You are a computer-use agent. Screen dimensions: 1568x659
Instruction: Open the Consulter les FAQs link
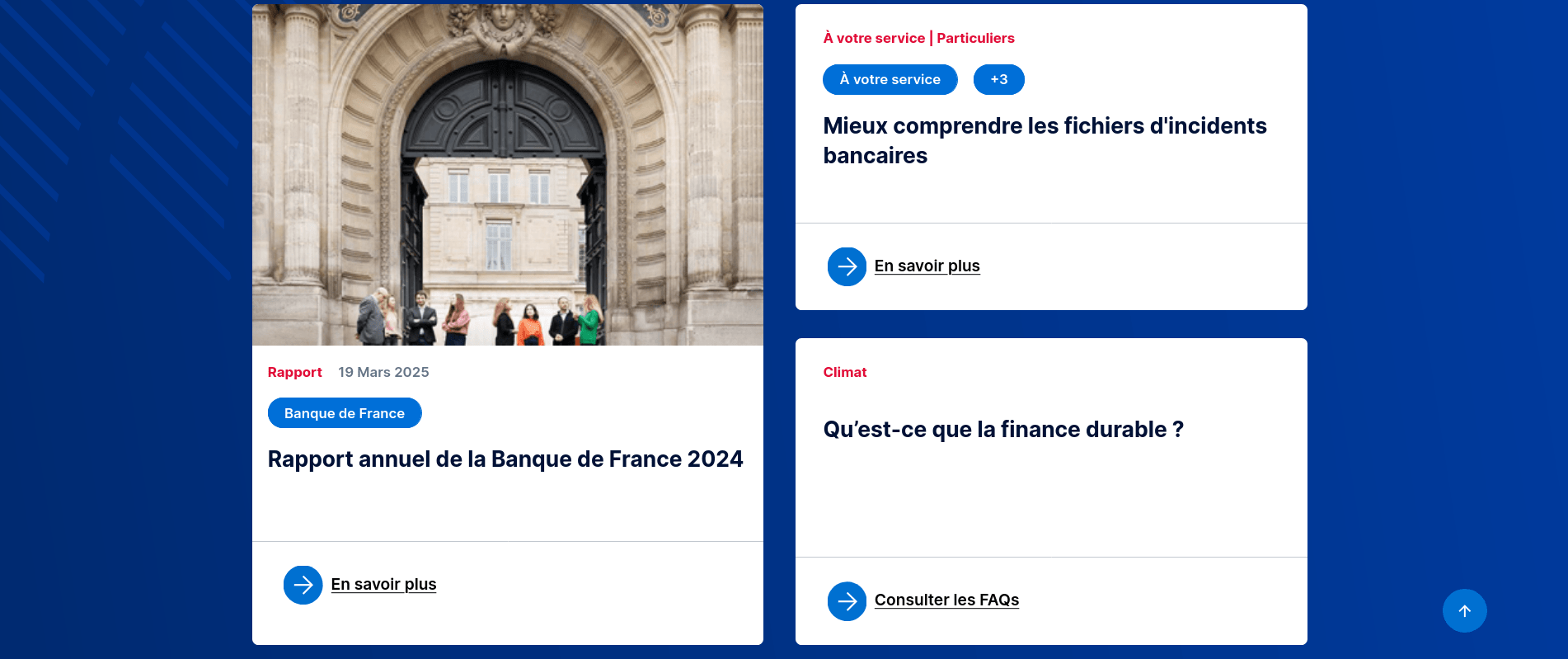coord(946,600)
